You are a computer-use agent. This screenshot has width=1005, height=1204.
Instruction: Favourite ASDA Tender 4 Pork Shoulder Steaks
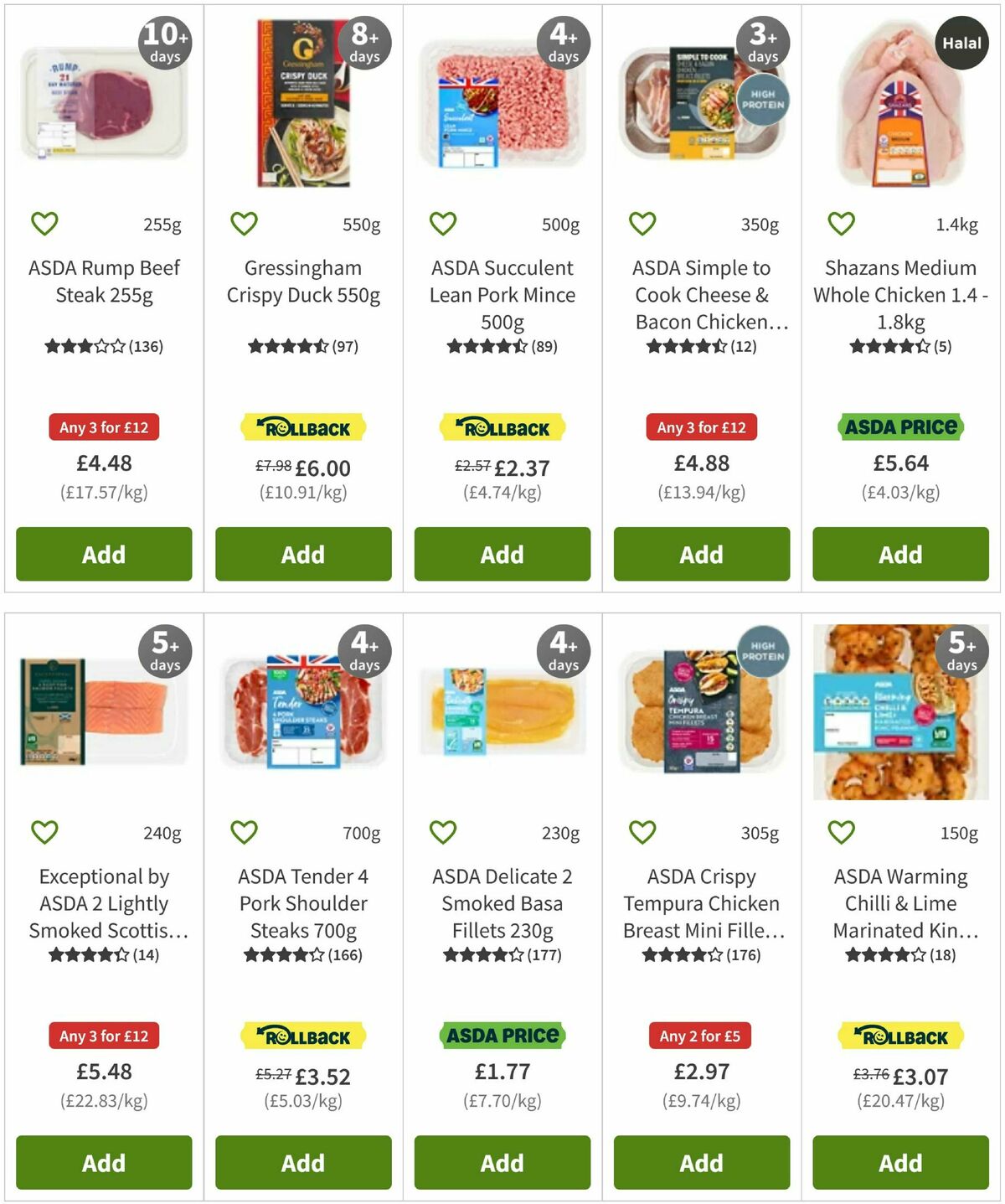(244, 832)
